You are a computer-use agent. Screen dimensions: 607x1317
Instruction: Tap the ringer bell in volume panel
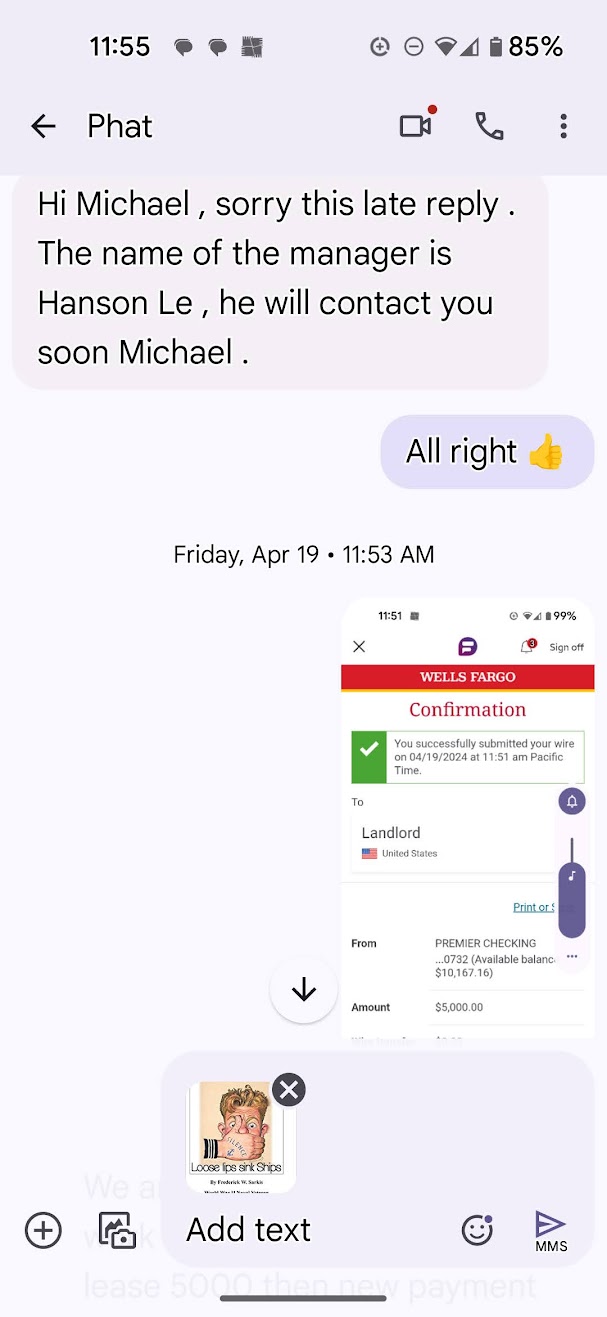tap(572, 802)
